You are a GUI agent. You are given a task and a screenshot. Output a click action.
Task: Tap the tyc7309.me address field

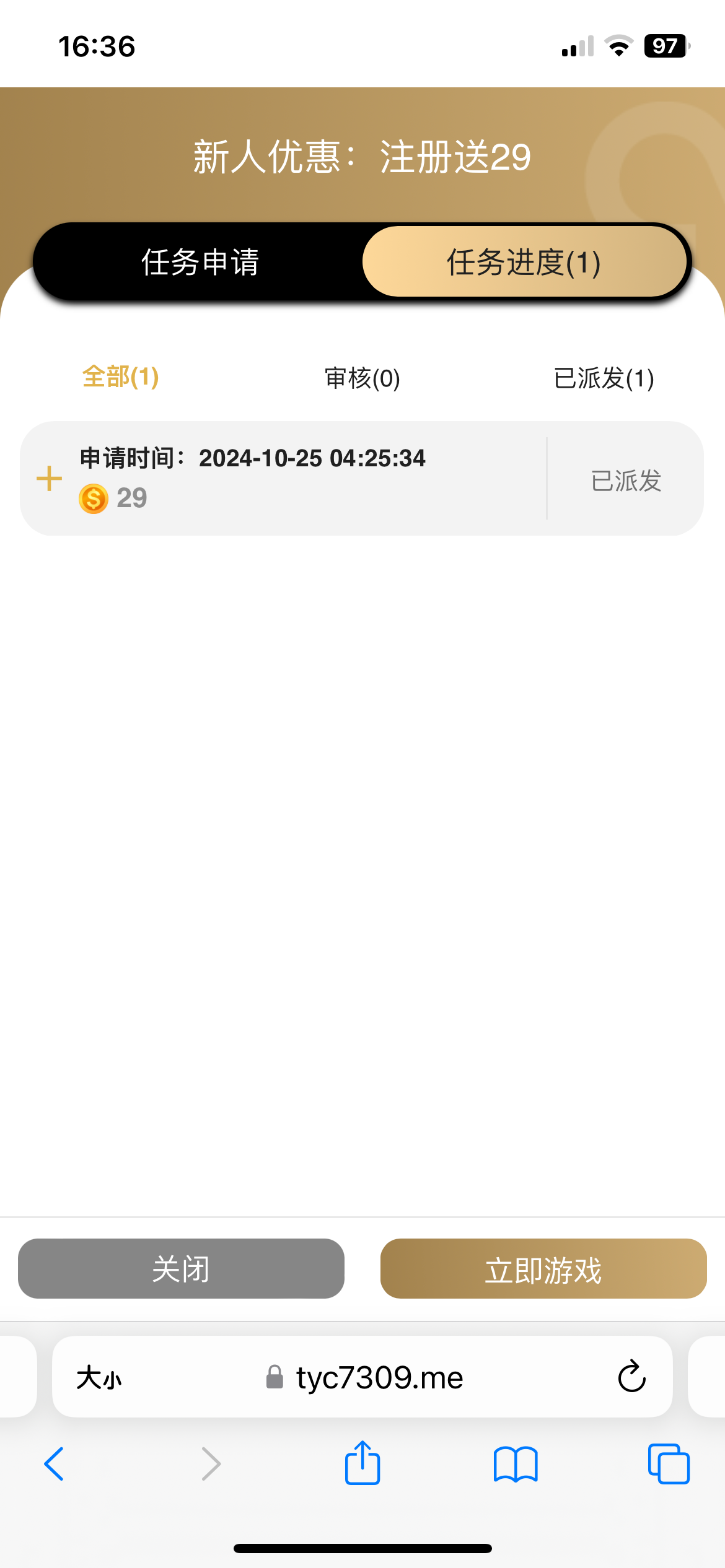click(x=362, y=1377)
